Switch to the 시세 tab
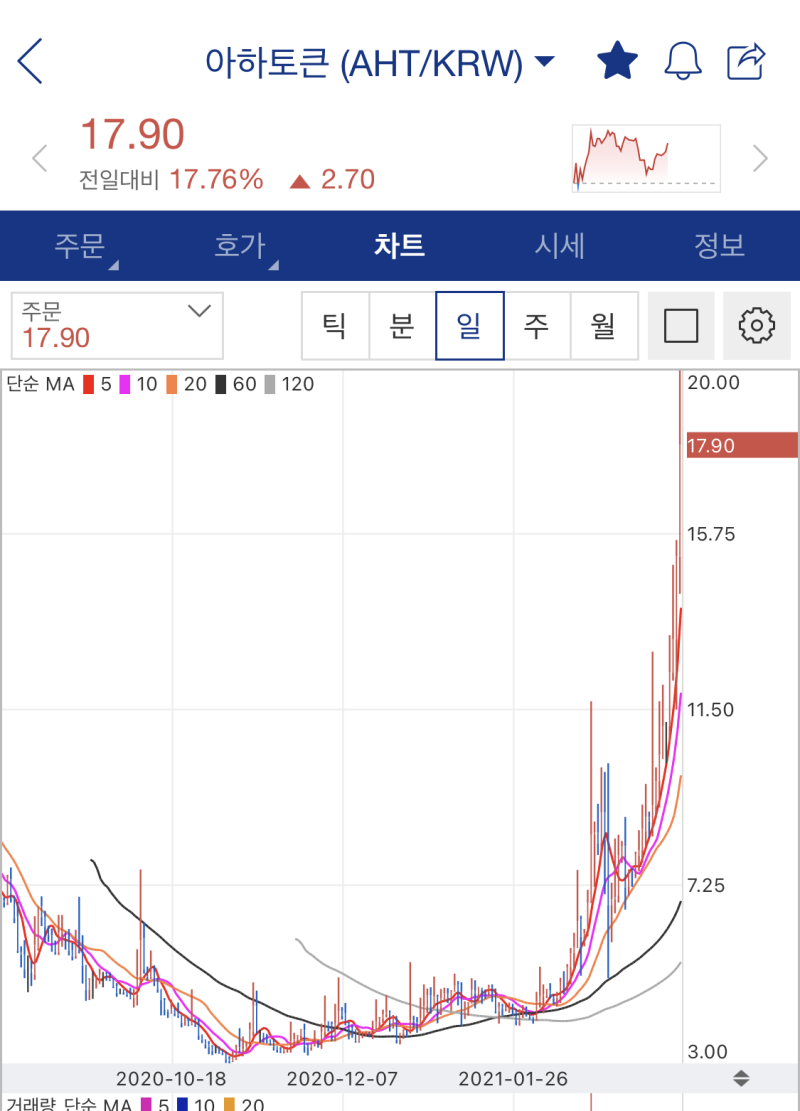The image size is (800, 1111). [x=559, y=246]
